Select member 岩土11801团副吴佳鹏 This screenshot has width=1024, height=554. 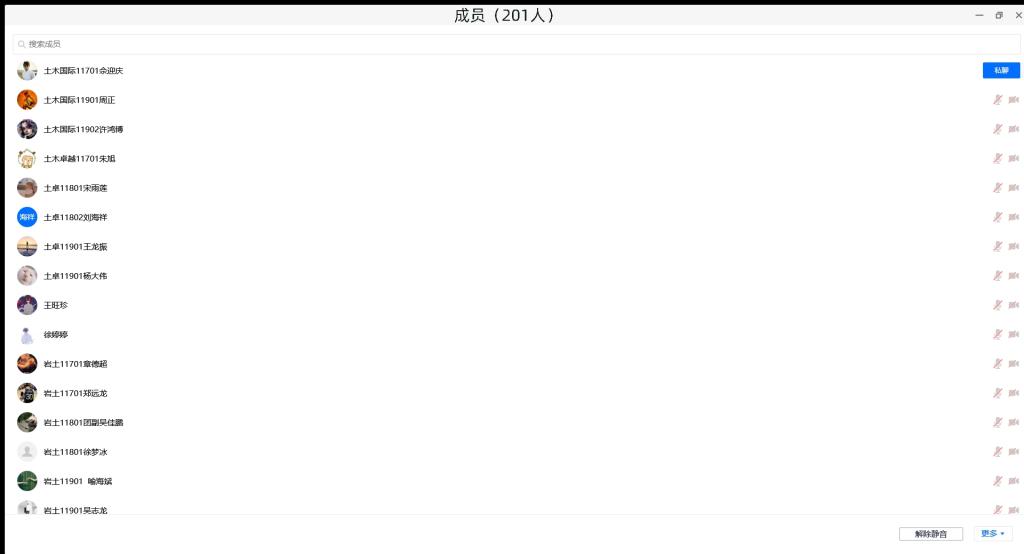[83, 422]
